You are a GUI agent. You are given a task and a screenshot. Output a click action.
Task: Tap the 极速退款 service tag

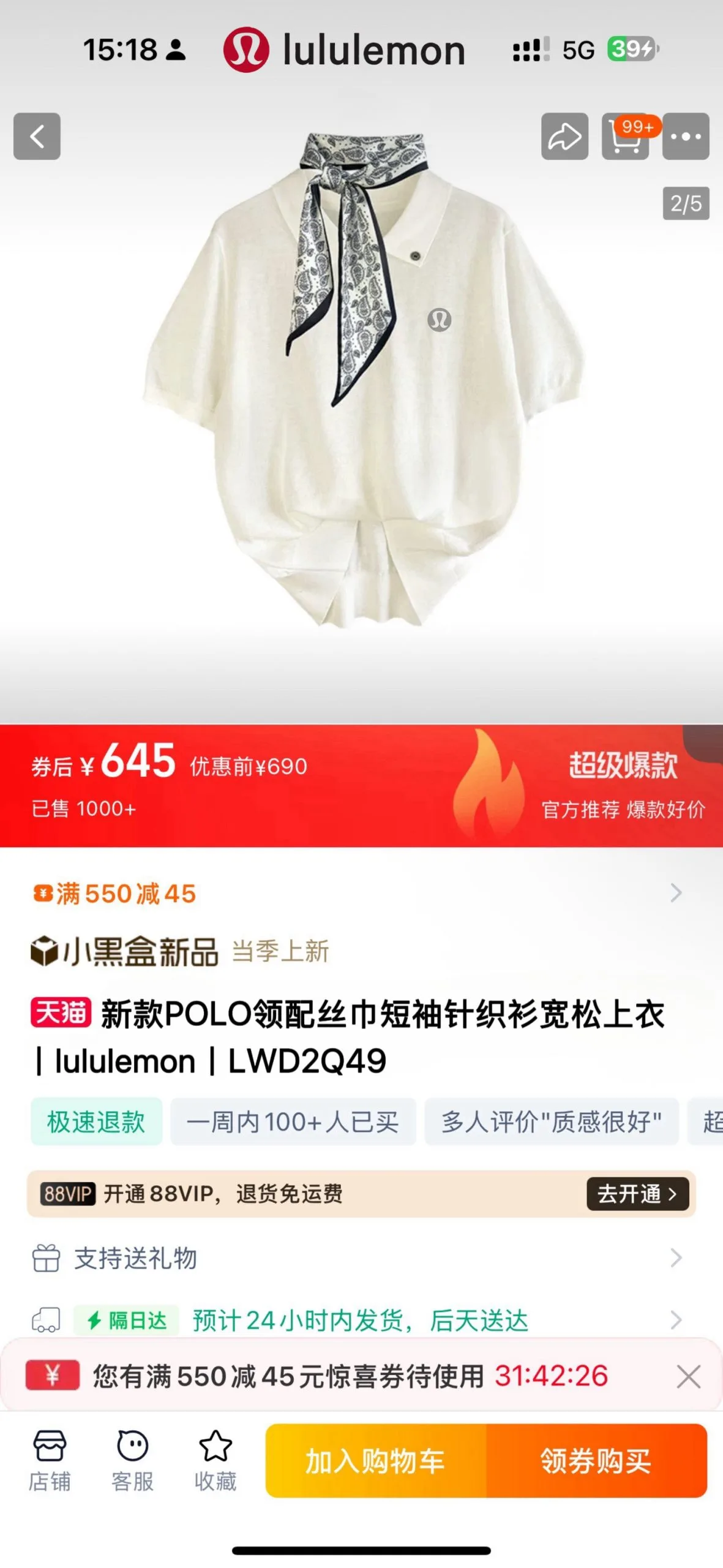(96, 1122)
